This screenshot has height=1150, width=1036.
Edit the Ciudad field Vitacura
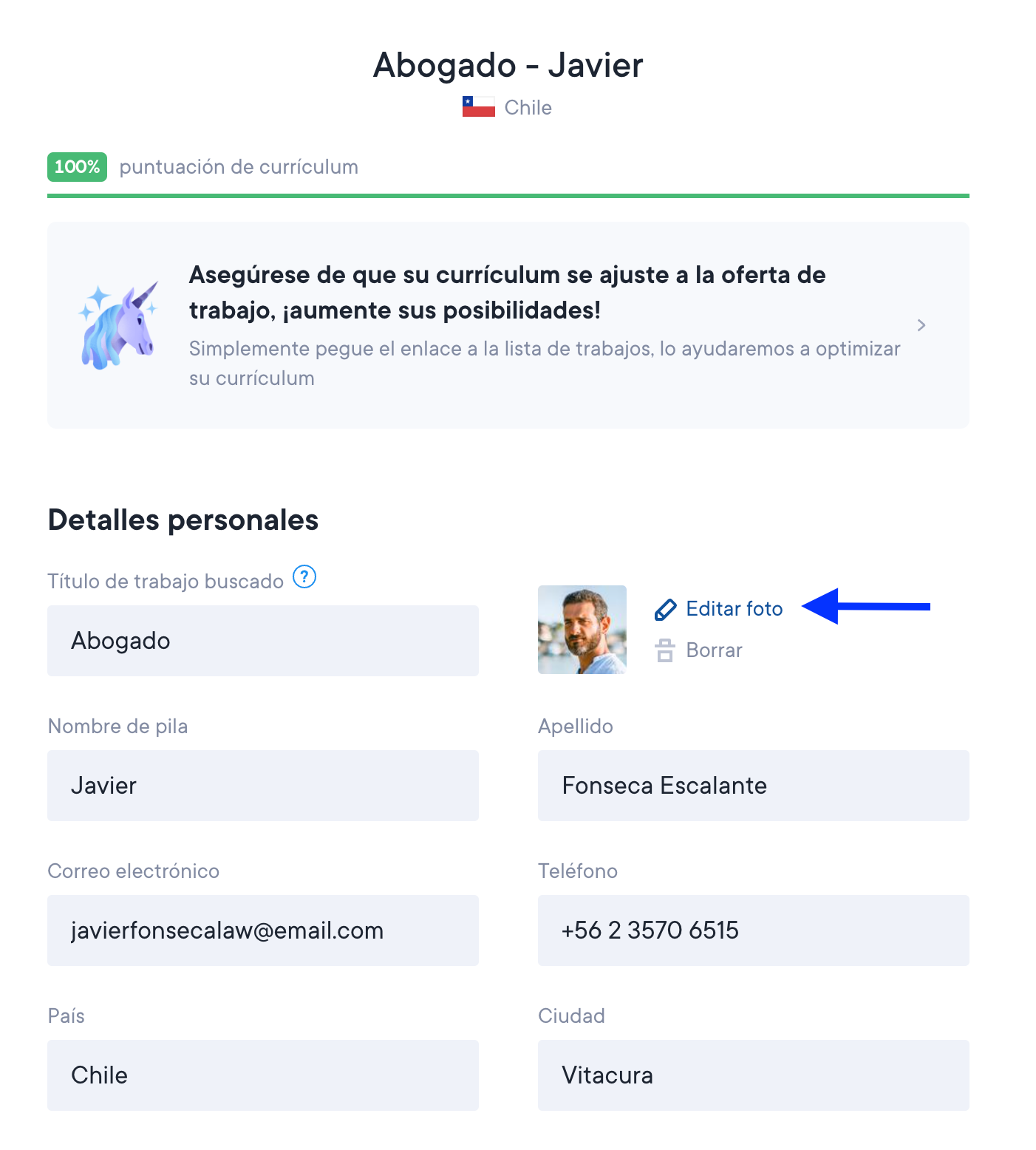(753, 1075)
